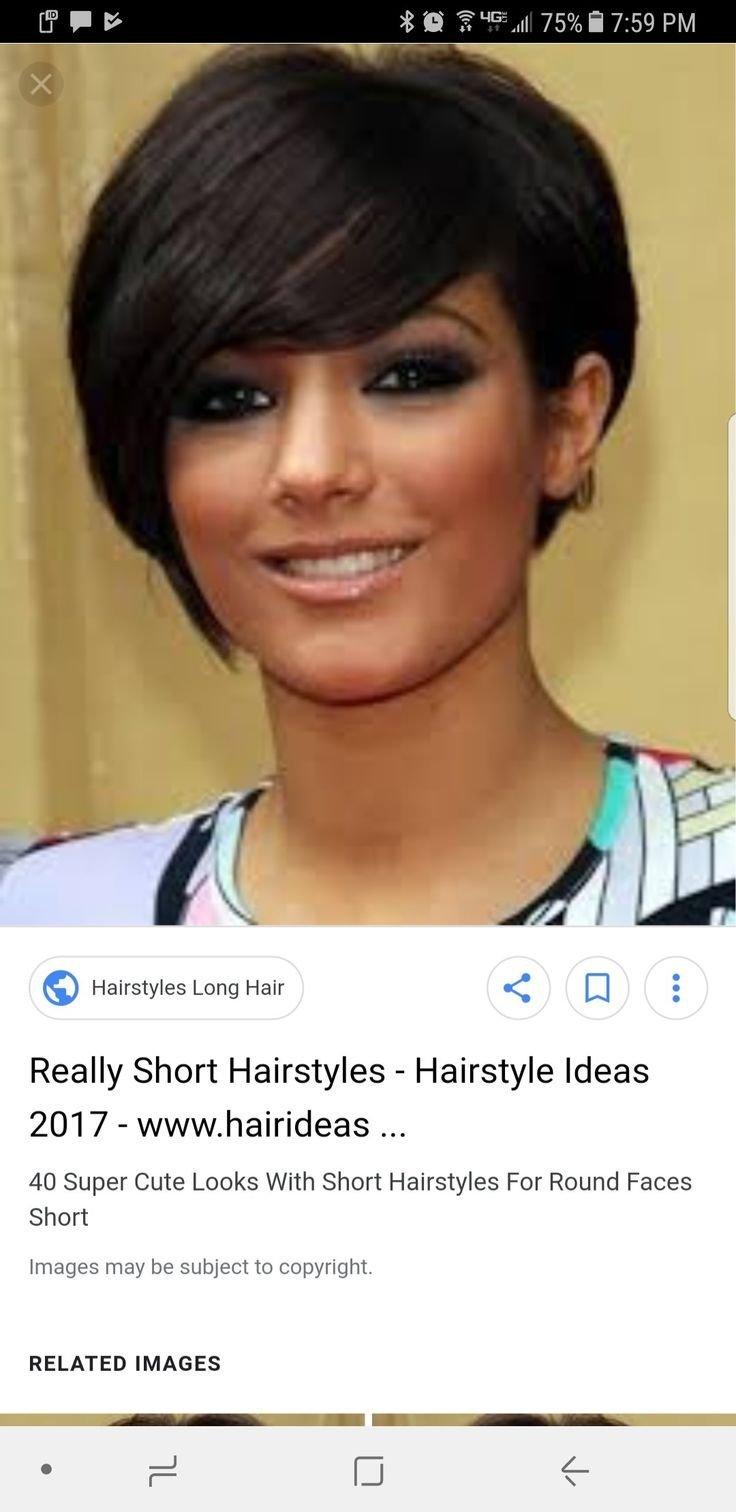This screenshot has height=1512, width=736.
Task: Go to the home screen
Action: pyautogui.click(x=368, y=1470)
